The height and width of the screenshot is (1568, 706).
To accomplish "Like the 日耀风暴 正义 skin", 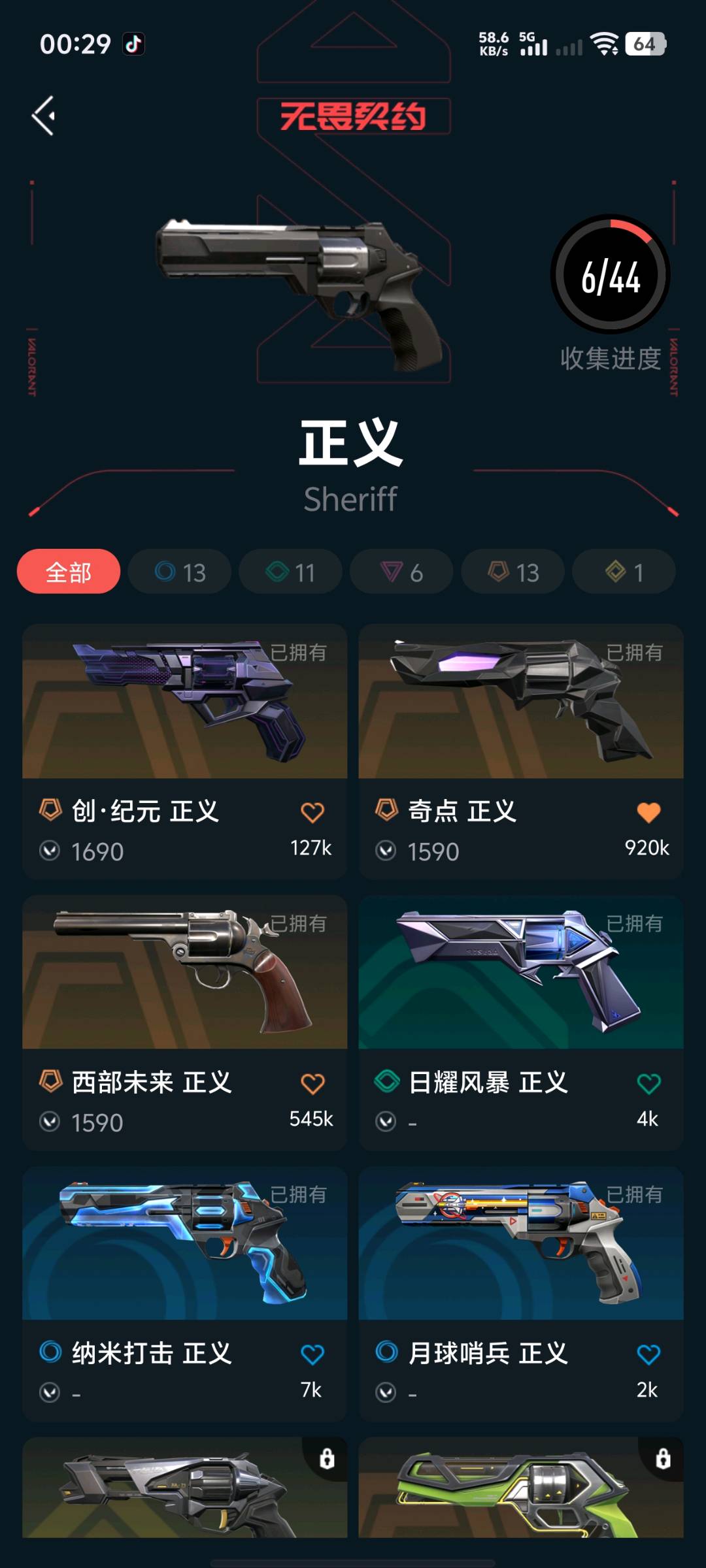I will (x=648, y=1084).
